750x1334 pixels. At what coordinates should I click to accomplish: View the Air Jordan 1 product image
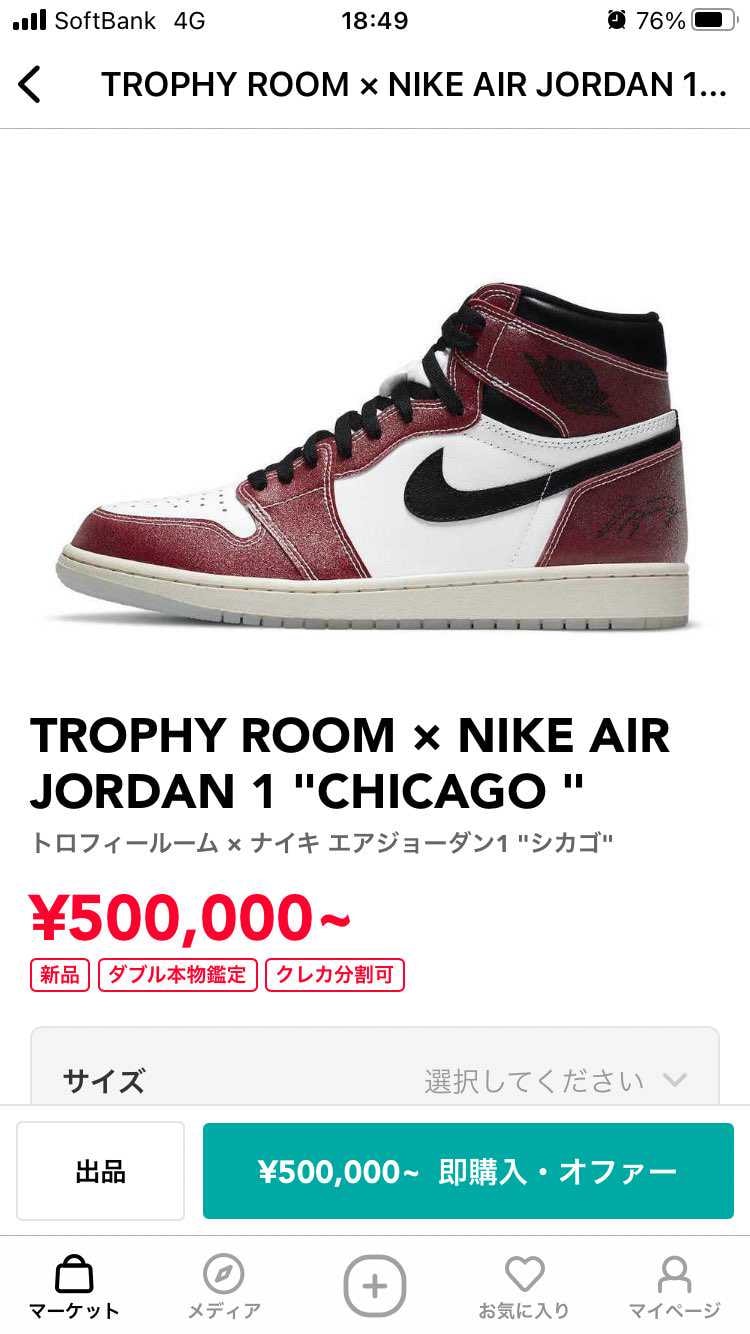pos(375,455)
